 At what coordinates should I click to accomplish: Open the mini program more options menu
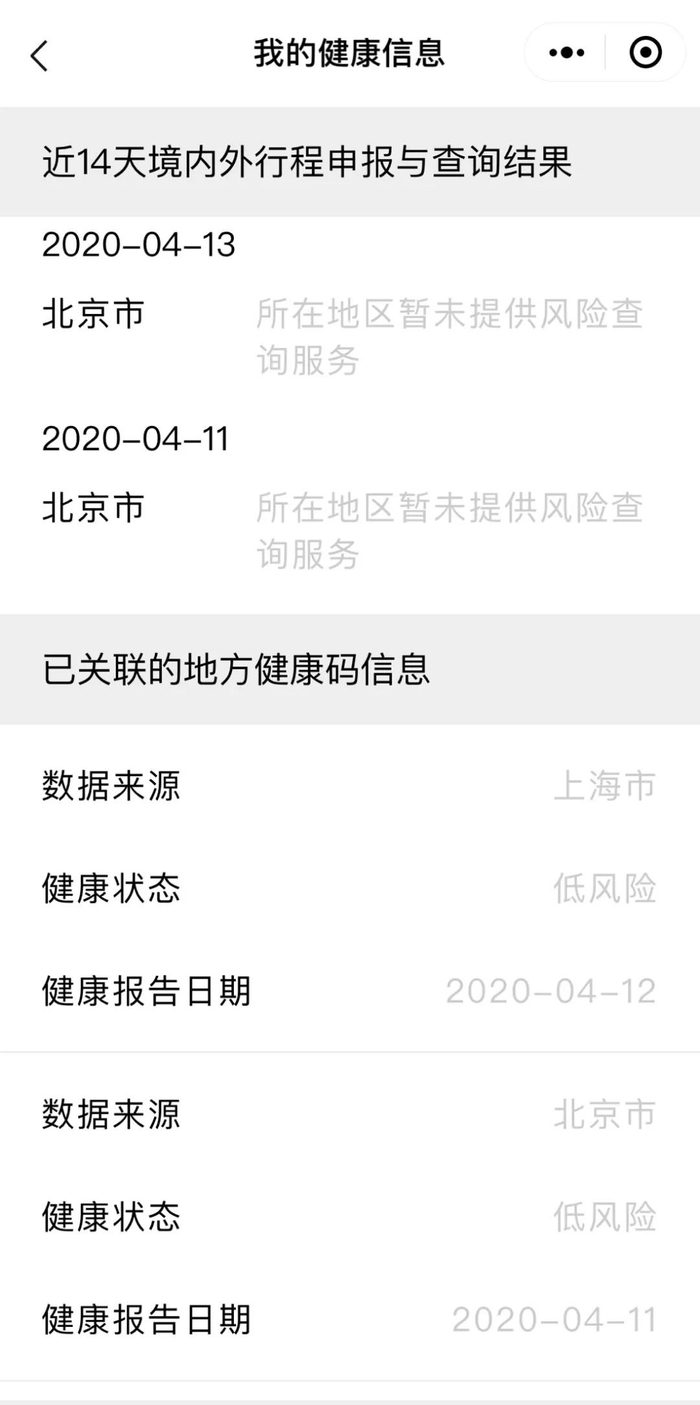566,53
